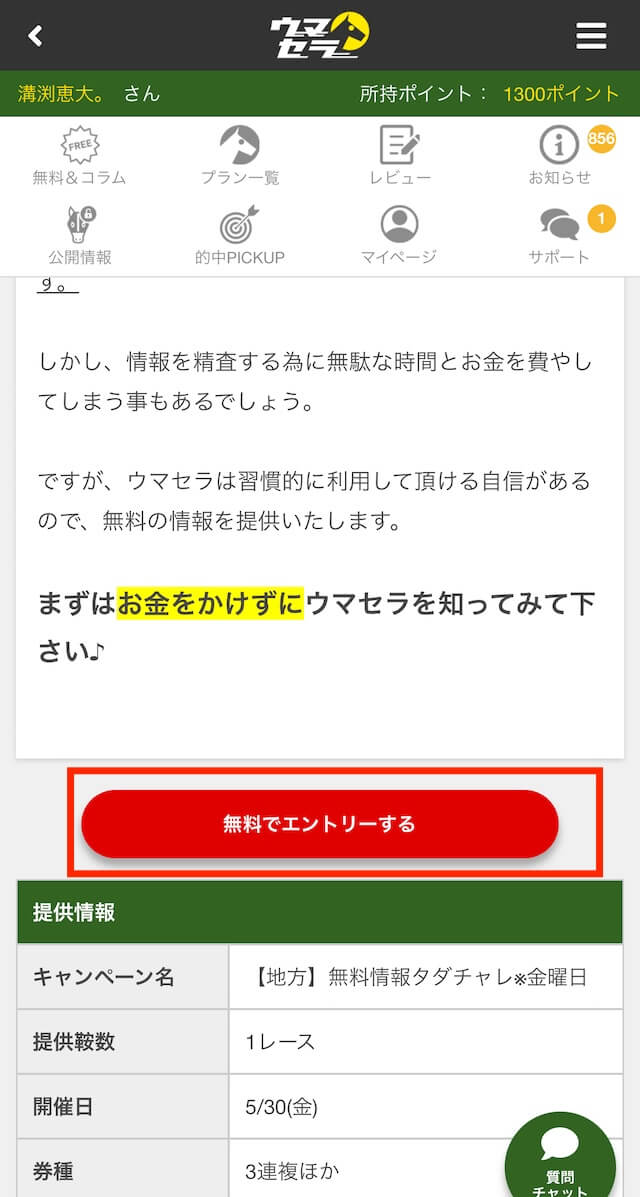This screenshot has height=1197, width=640.
Task: View 的中PICKUP results
Action: coord(240,236)
